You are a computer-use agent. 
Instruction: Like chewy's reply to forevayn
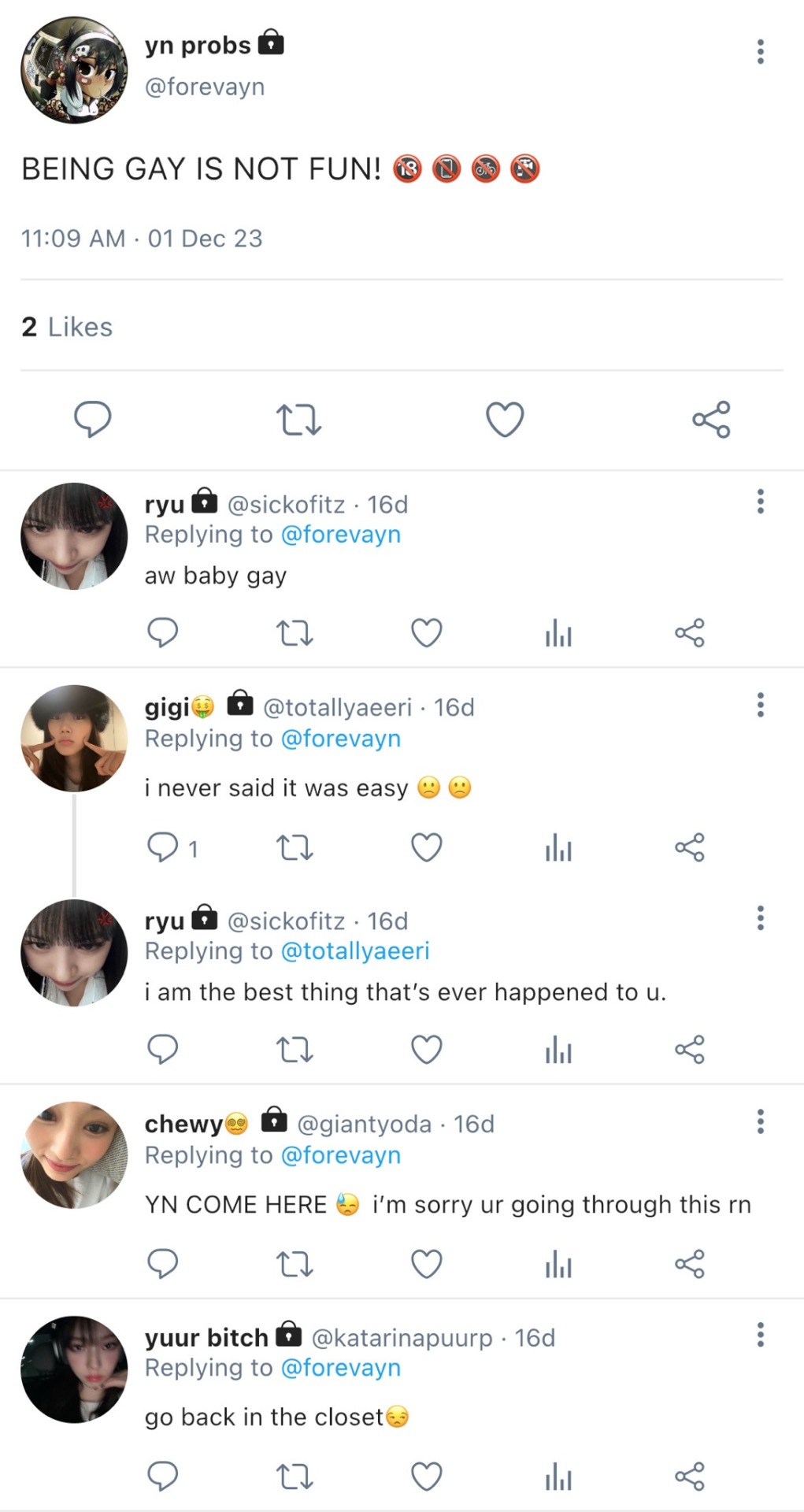[427, 1264]
